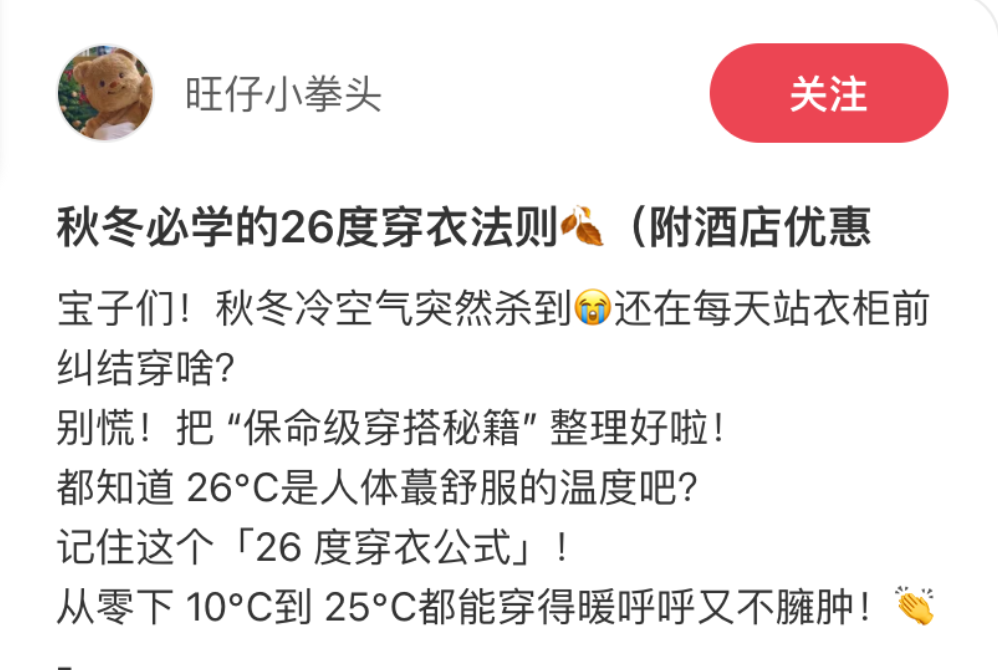Open 旺仔小拳头's profile avatar
The width and height of the screenshot is (998, 670).
tap(106, 93)
